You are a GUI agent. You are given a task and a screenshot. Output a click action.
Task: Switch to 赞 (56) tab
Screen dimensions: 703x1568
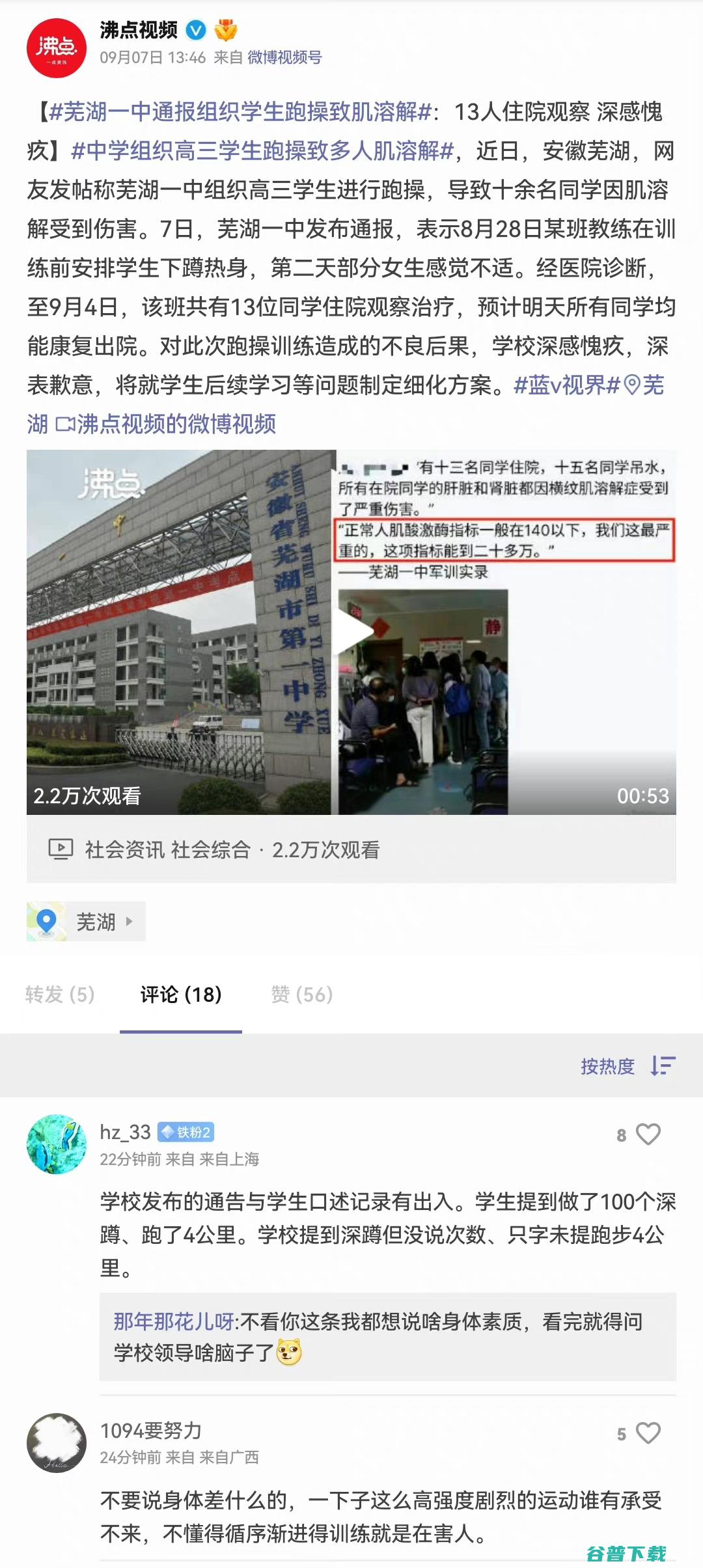[x=302, y=995]
